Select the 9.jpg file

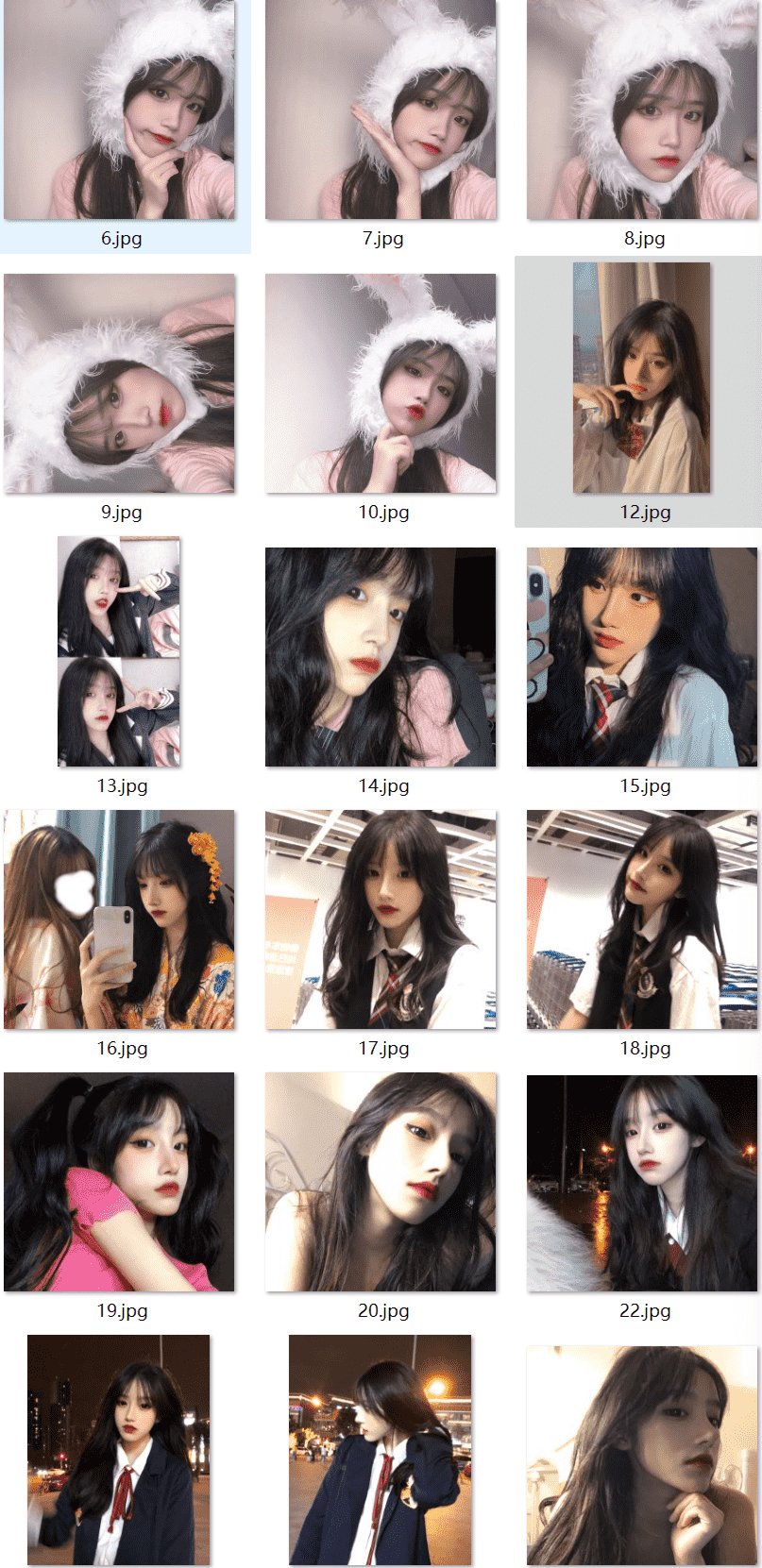[119, 383]
